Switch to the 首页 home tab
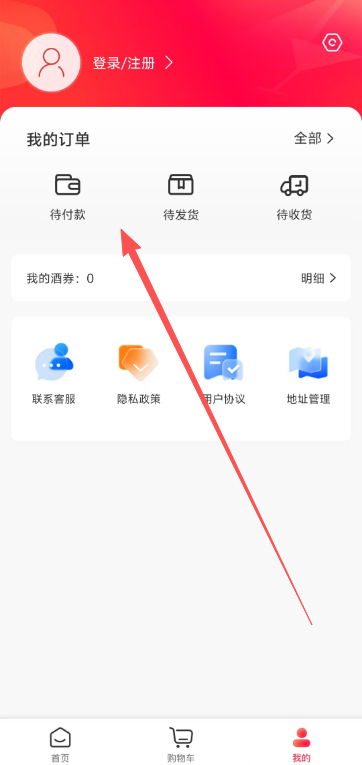 tap(60, 745)
